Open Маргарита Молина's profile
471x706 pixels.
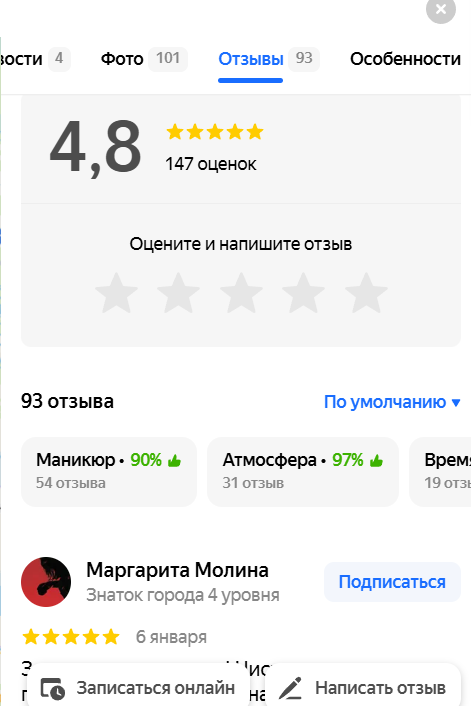coord(177,570)
